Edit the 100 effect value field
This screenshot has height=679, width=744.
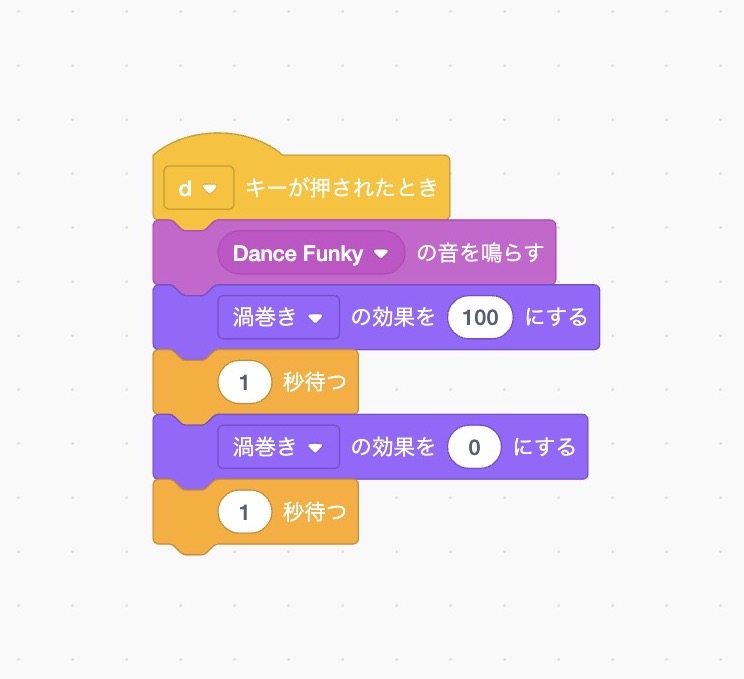coord(480,317)
